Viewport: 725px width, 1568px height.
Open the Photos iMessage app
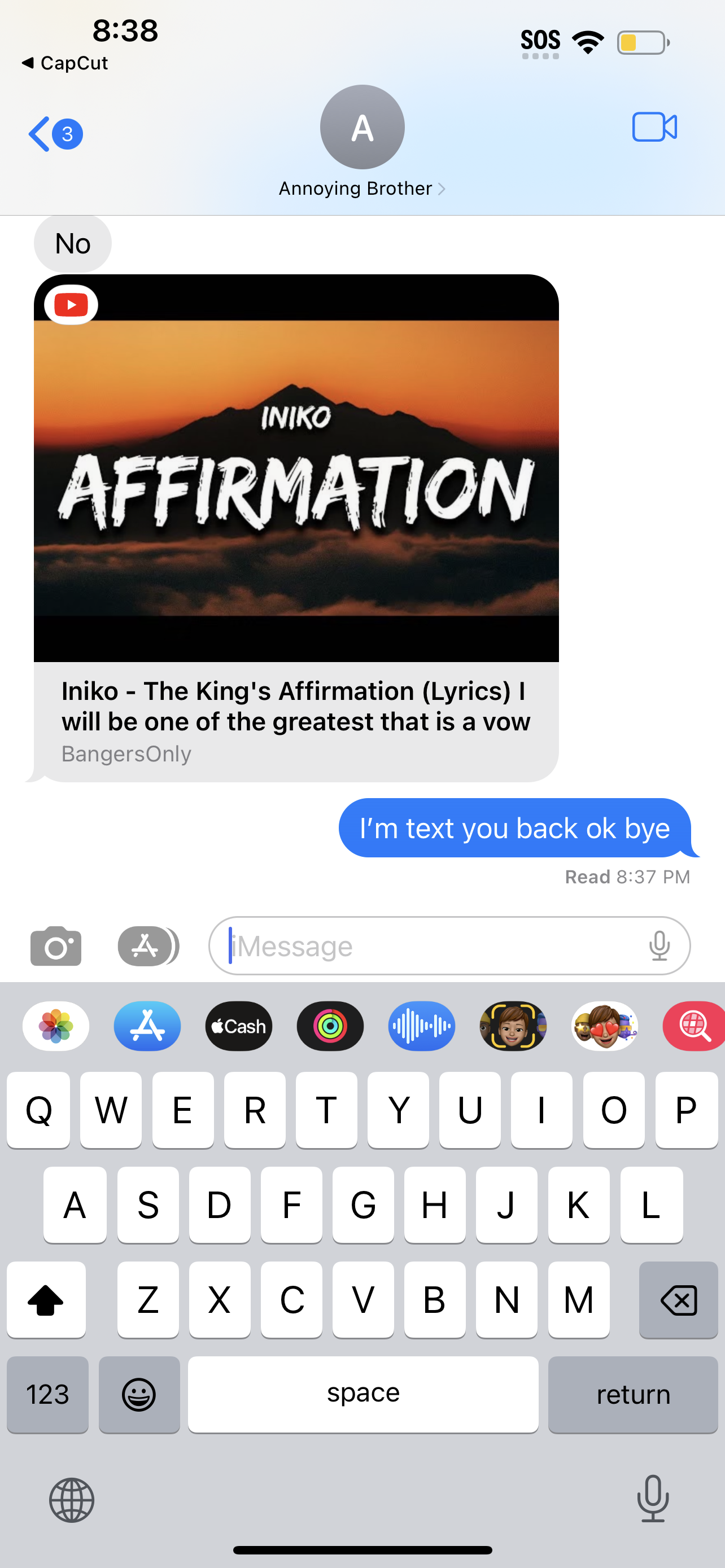pos(56,1026)
